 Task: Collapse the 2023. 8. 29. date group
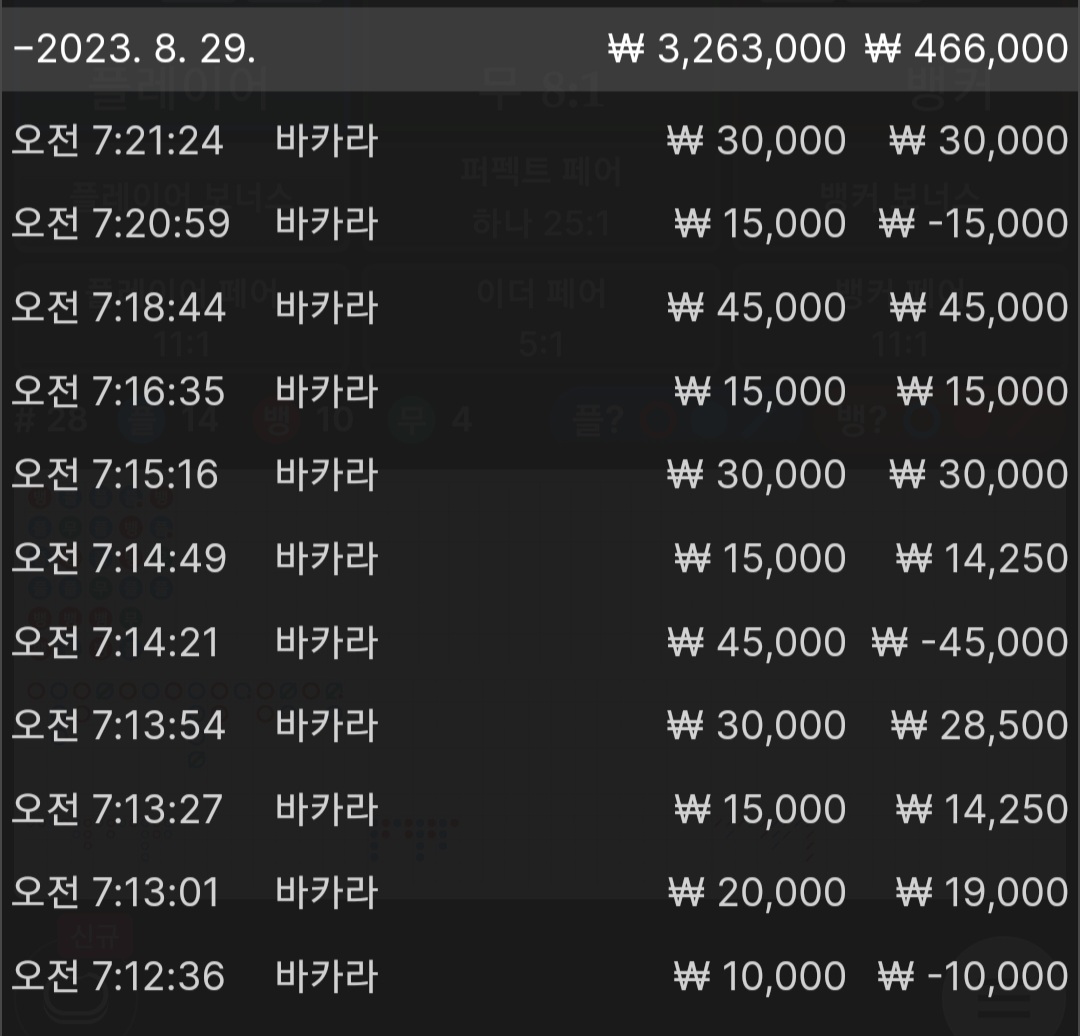point(540,49)
